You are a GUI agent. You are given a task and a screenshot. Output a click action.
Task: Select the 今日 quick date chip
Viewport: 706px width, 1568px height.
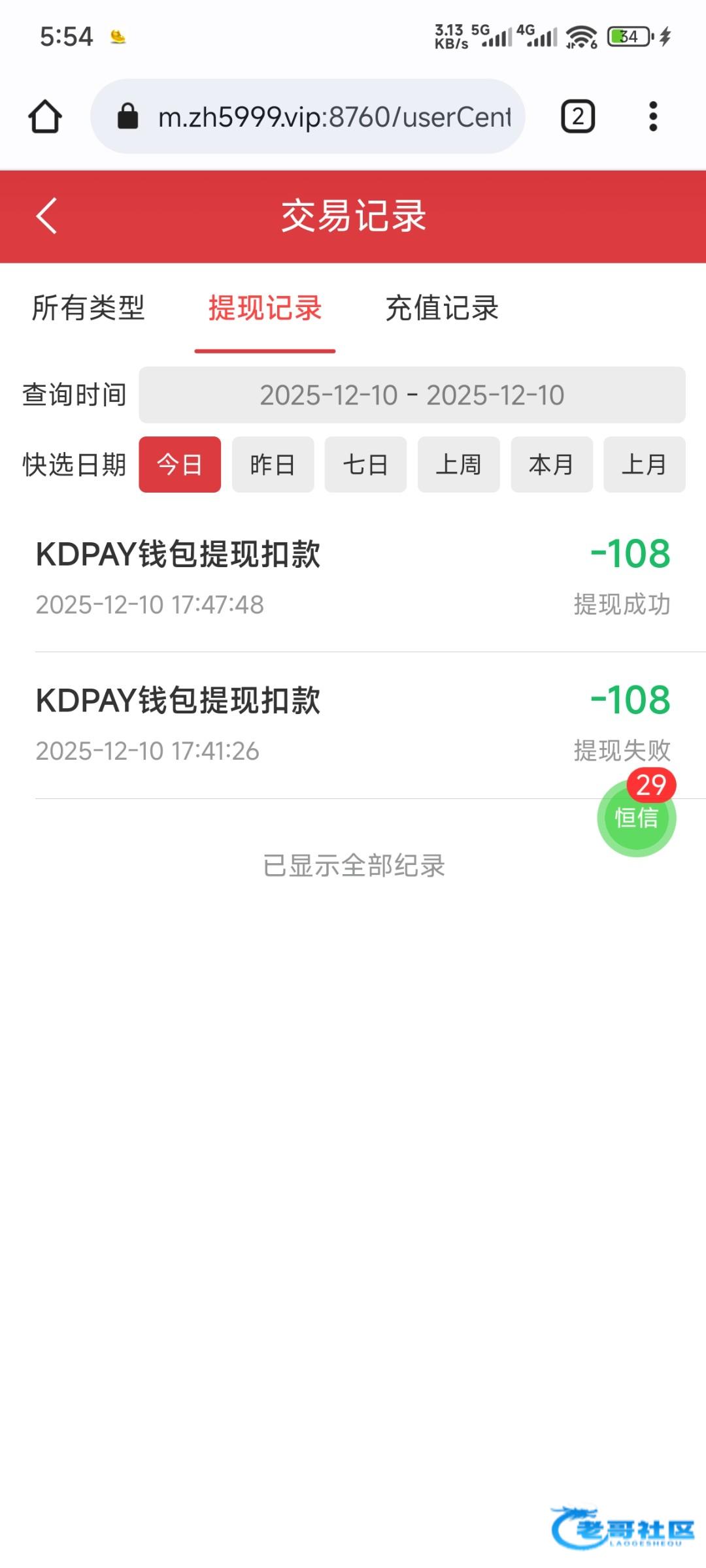[180, 465]
